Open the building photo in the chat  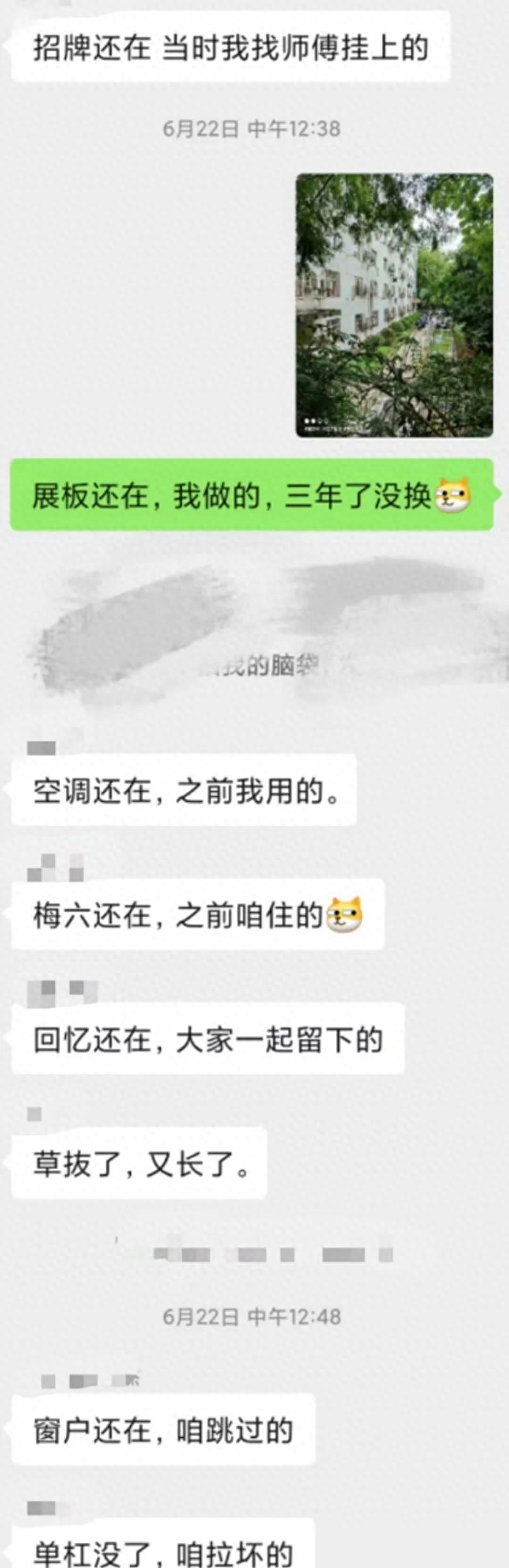pyautogui.click(x=394, y=305)
